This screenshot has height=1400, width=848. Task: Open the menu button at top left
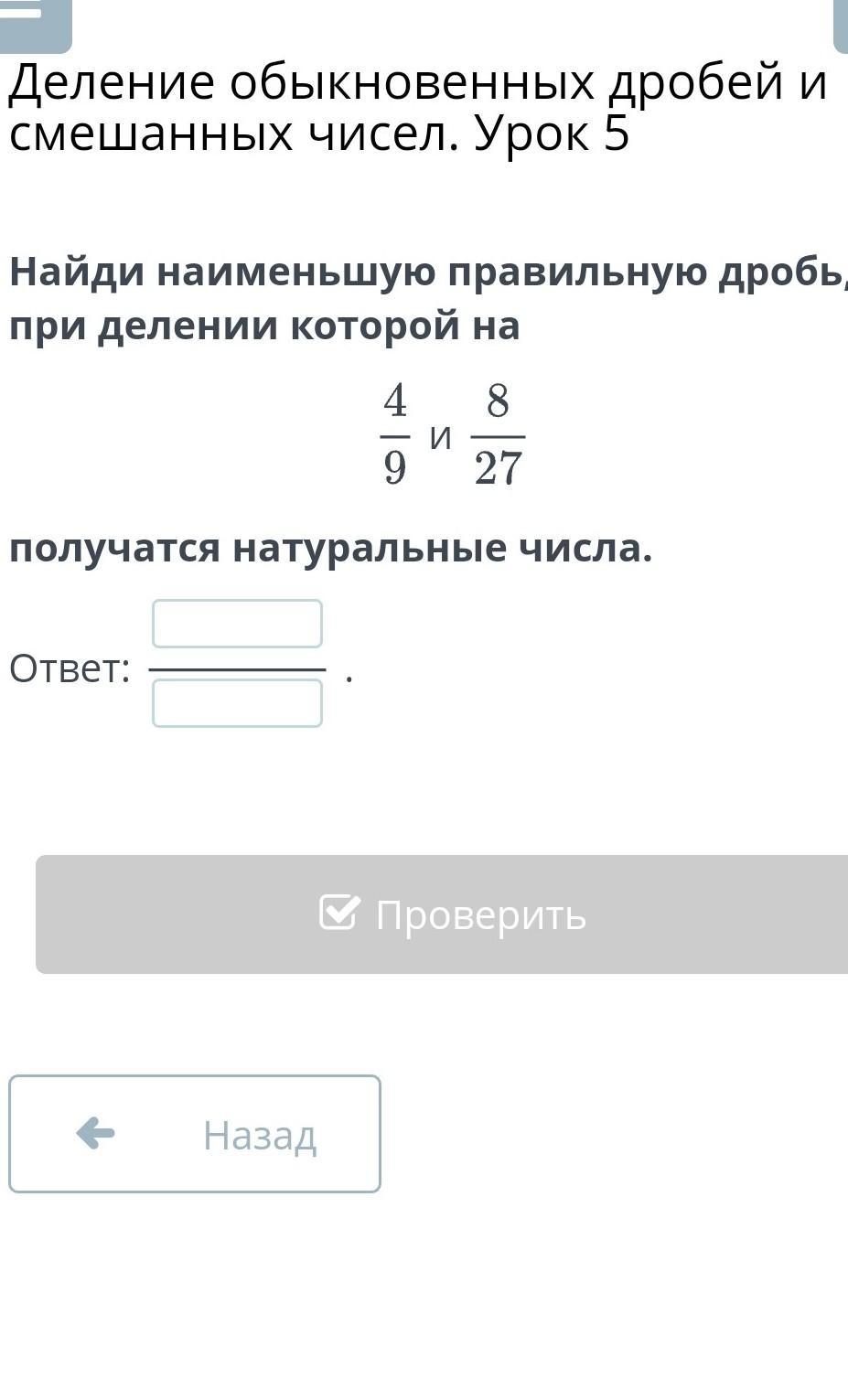[x=35, y=25]
